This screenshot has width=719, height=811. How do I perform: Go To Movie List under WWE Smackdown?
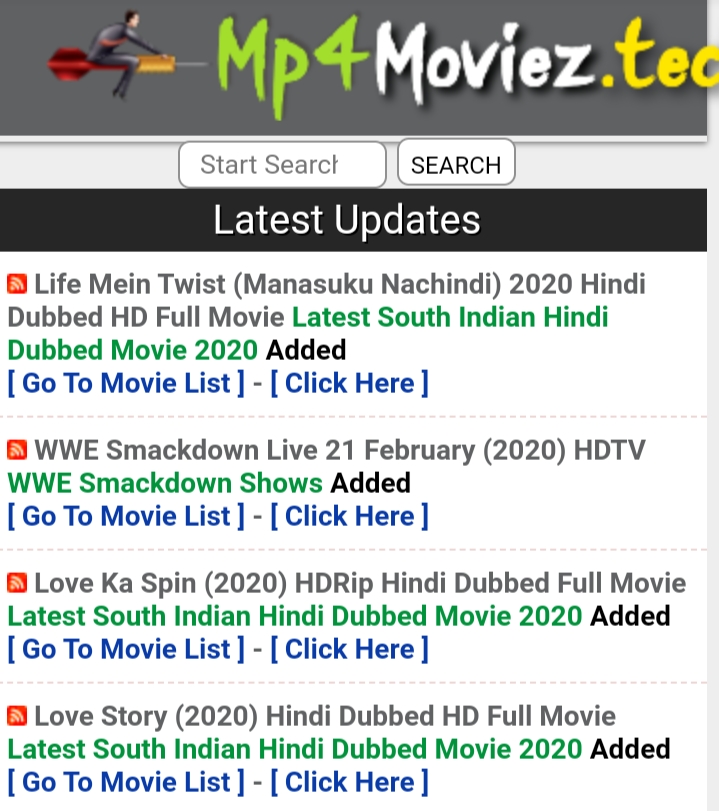tap(126, 516)
